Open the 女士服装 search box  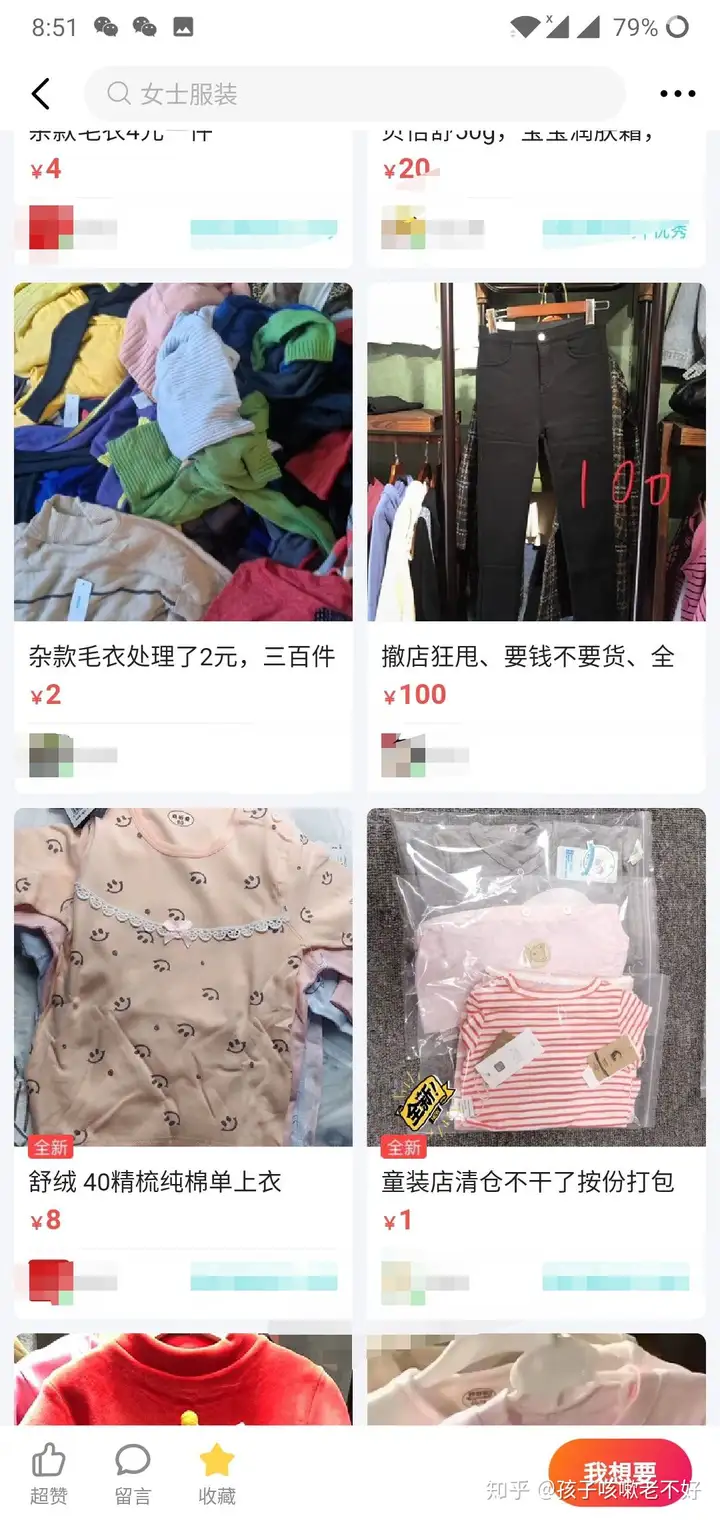(354, 94)
